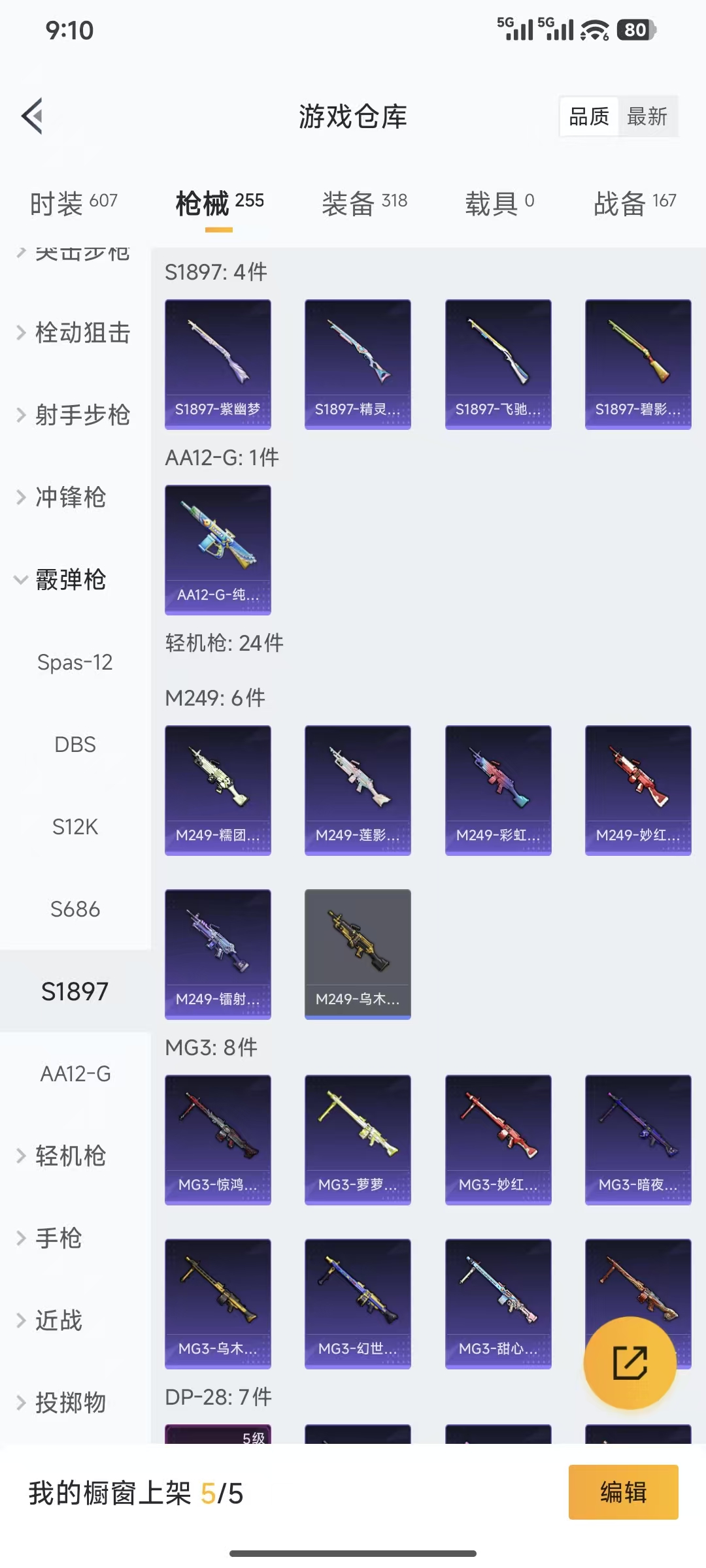
Task: Select the DBS subcategory
Action: [x=75, y=744]
